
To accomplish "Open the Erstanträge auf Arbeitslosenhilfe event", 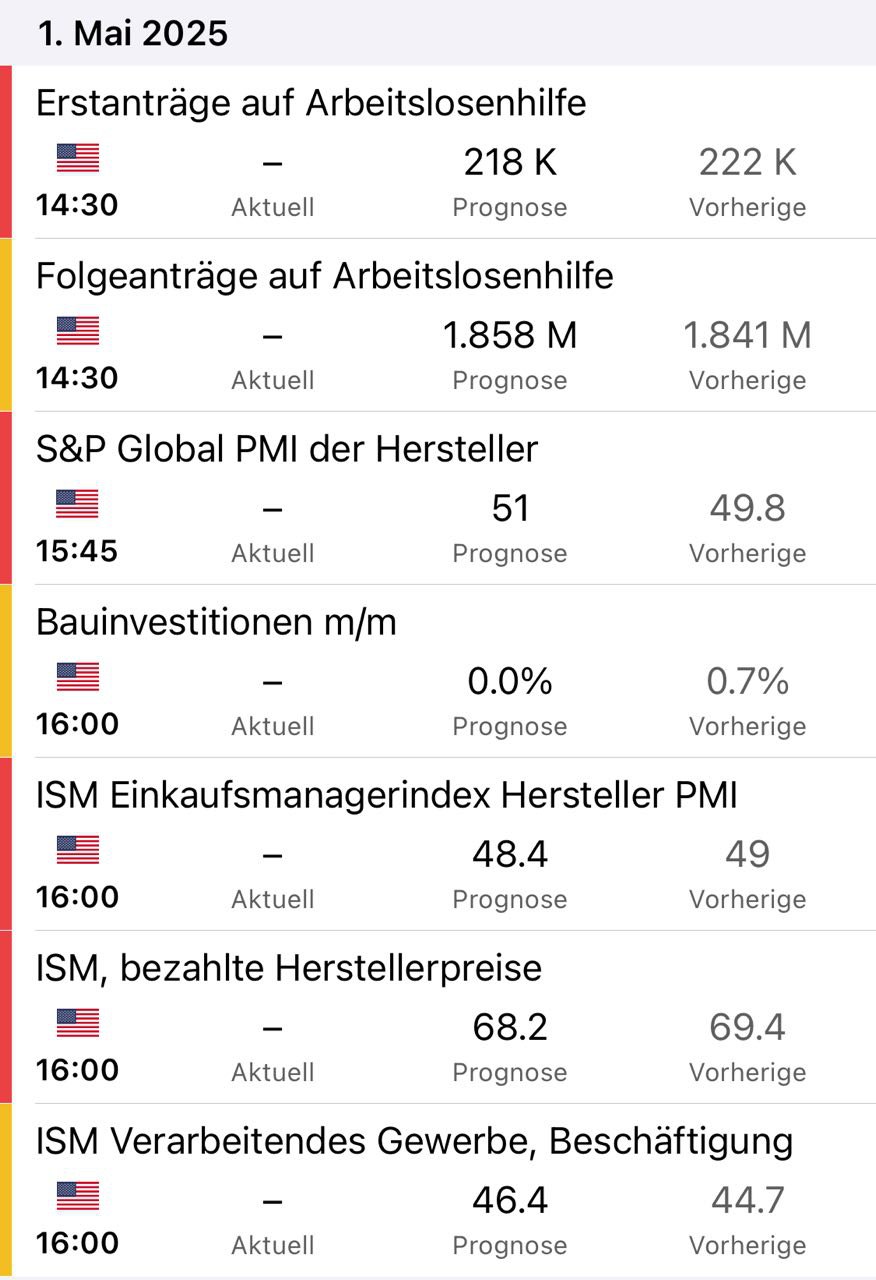I will coord(311,103).
